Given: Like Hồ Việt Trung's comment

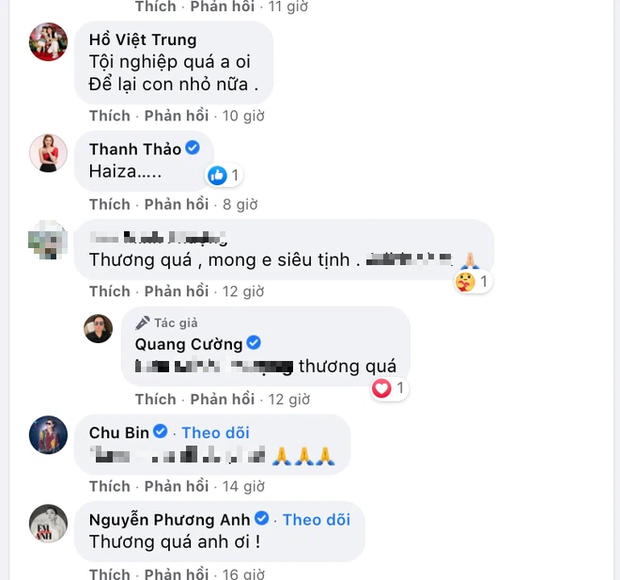Looking at the screenshot, I should [109, 116].
